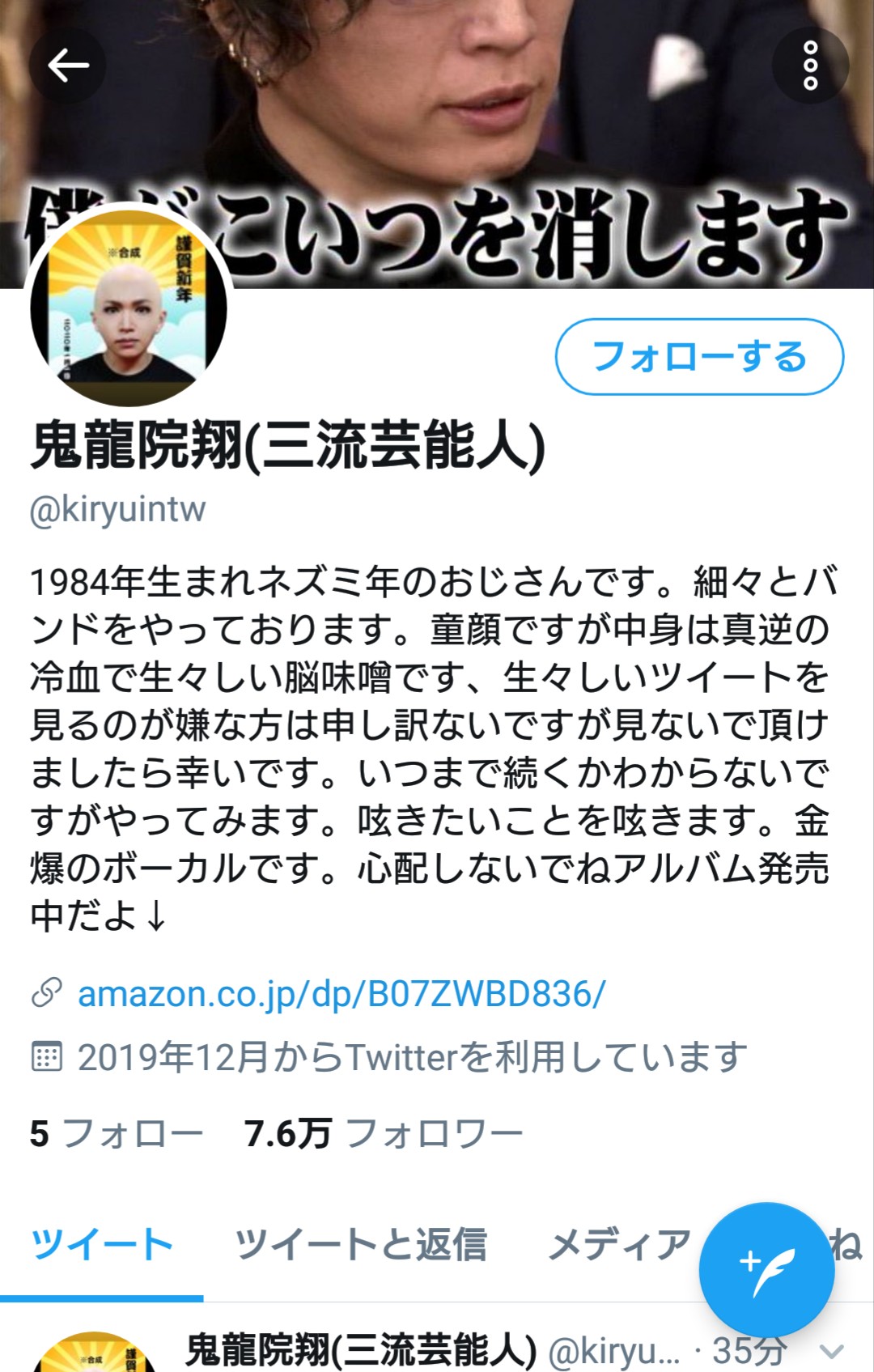The width and height of the screenshot is (874, 1372).
Task: Switch to the ツイートと返信 tab
Action: [x=361, y=1245]
